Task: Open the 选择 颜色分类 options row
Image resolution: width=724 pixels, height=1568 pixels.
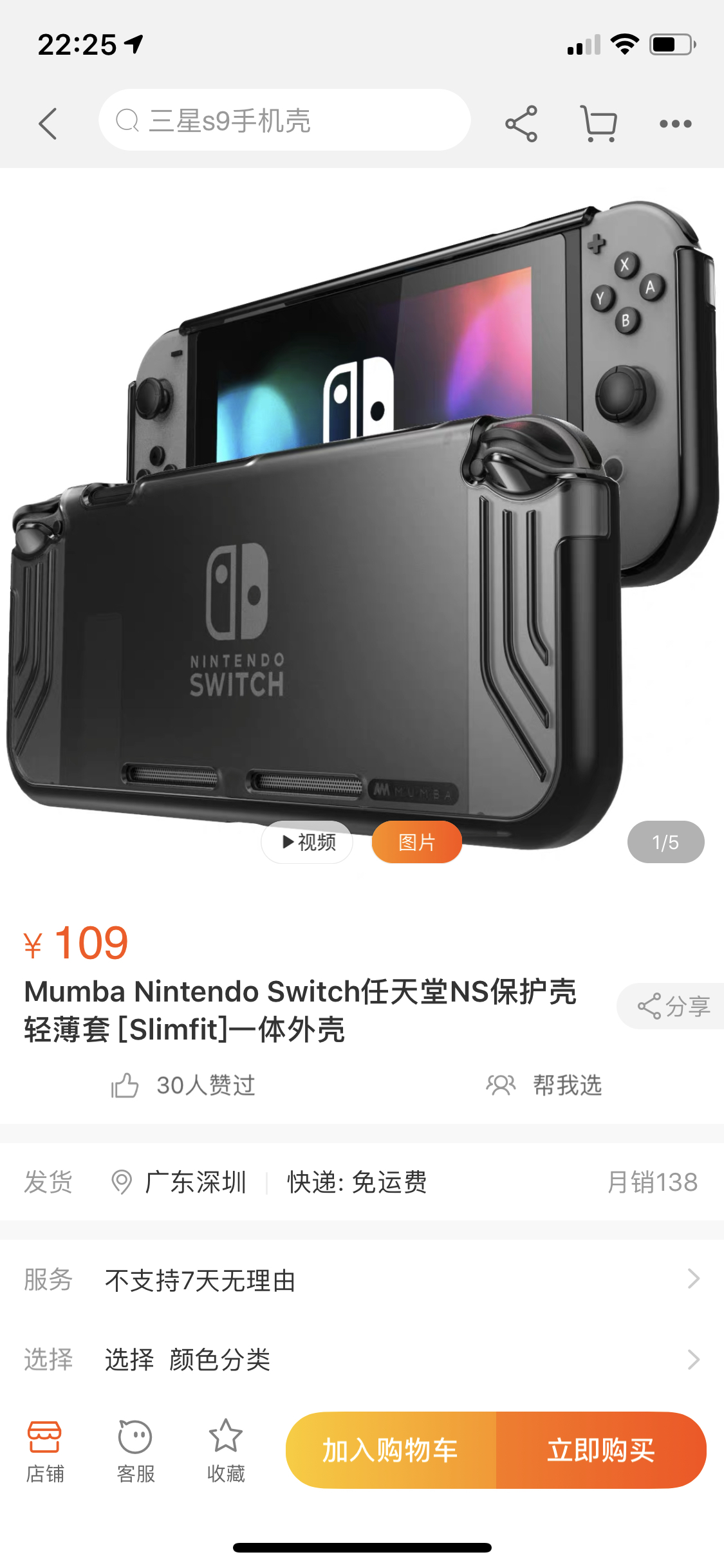Action: [362, 1359]
